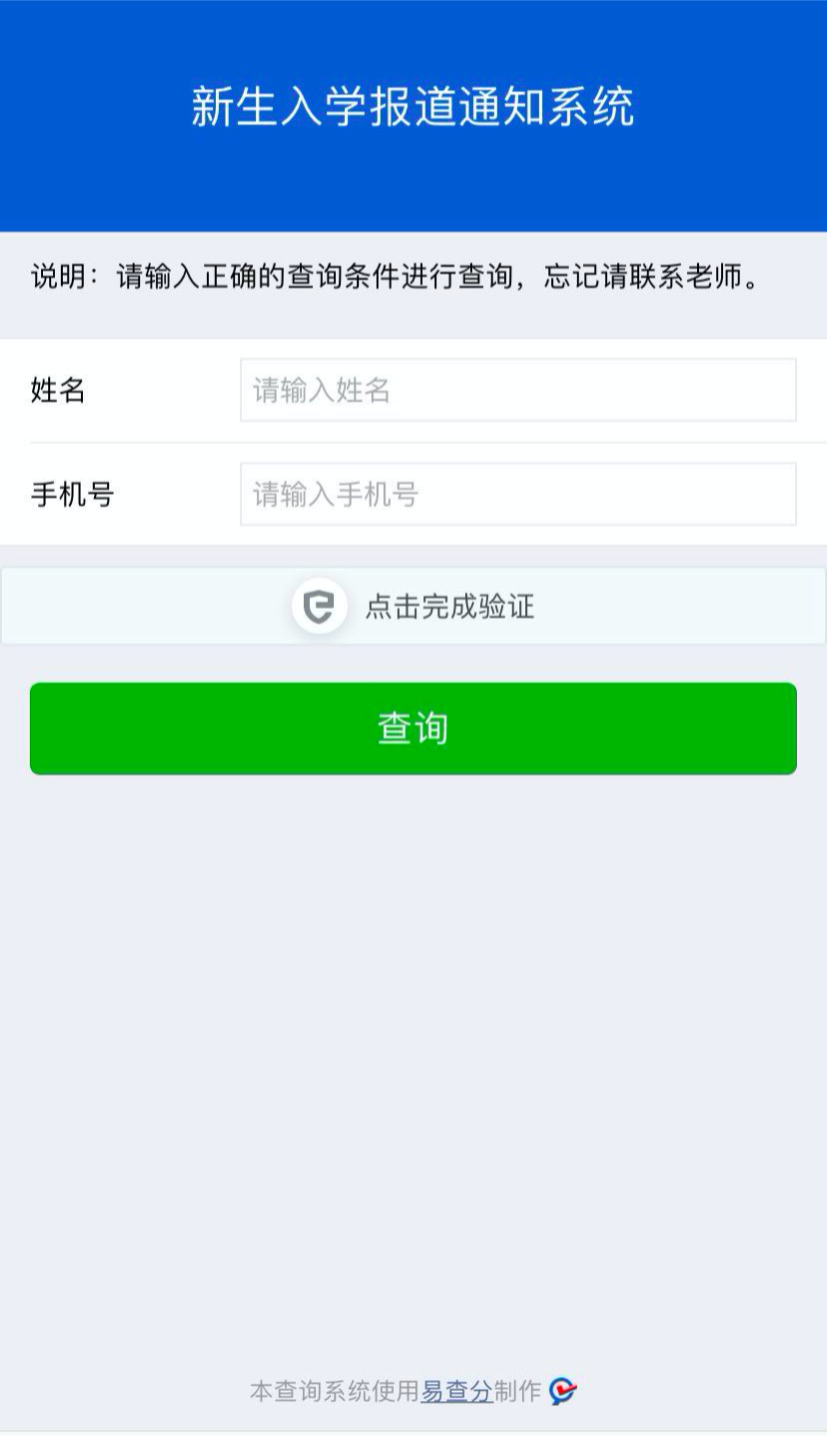Screen dimensions: 827x1436
Task: Open the 易查分 link in footer
Action: [457, 1391]
